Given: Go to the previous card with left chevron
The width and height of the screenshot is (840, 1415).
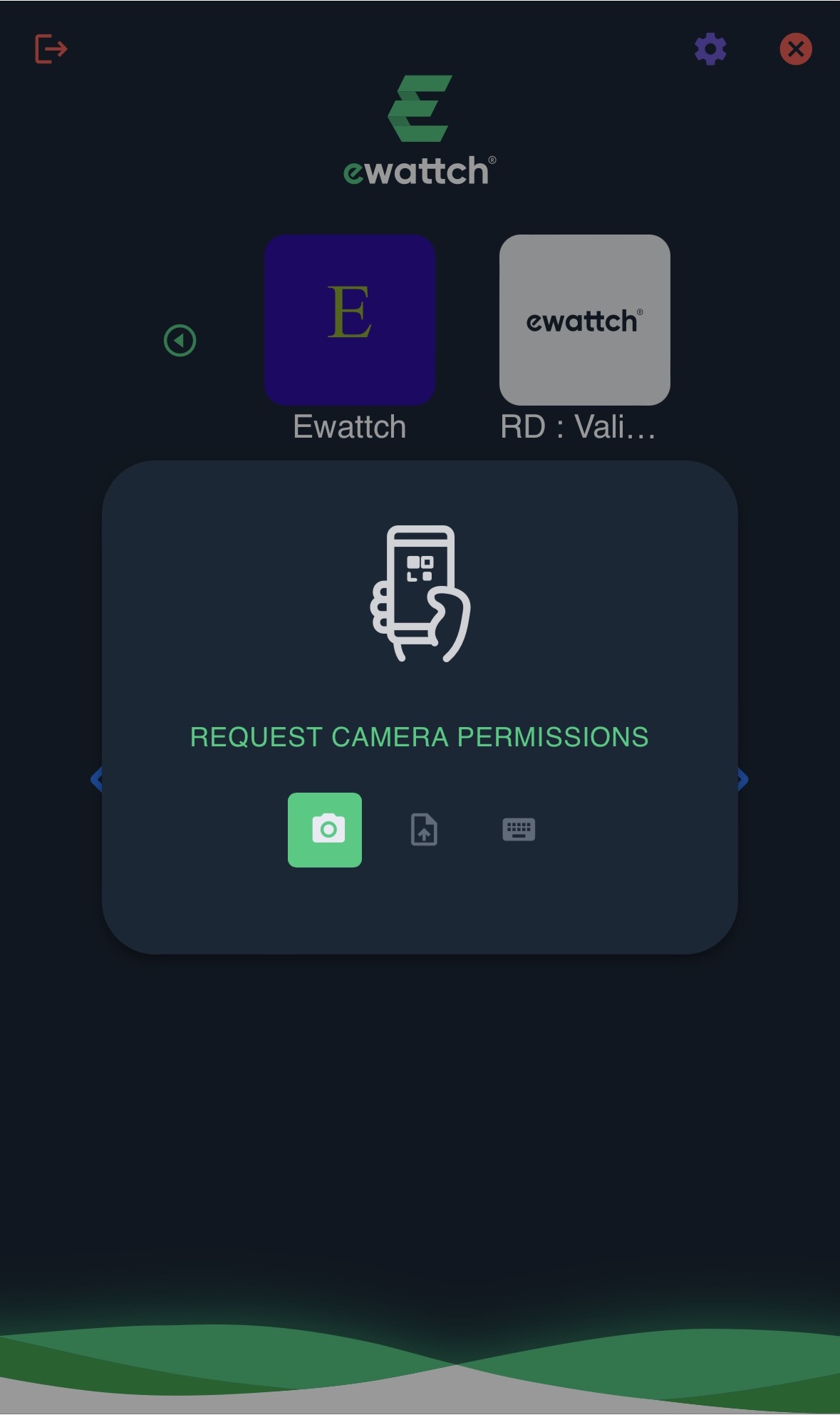Looking at the screenshot, I should point(96,779).
